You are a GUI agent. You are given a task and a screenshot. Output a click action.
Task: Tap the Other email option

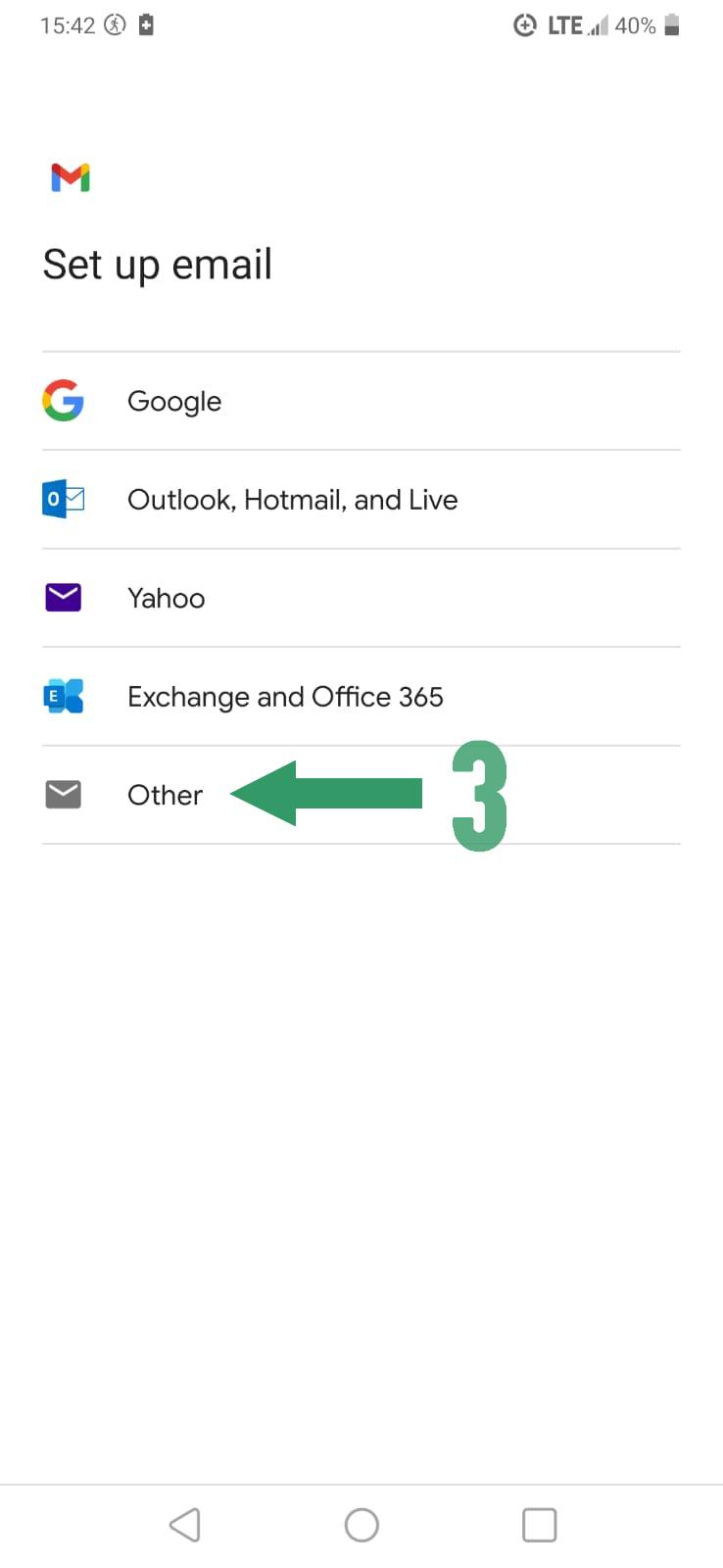coord(361,795)
